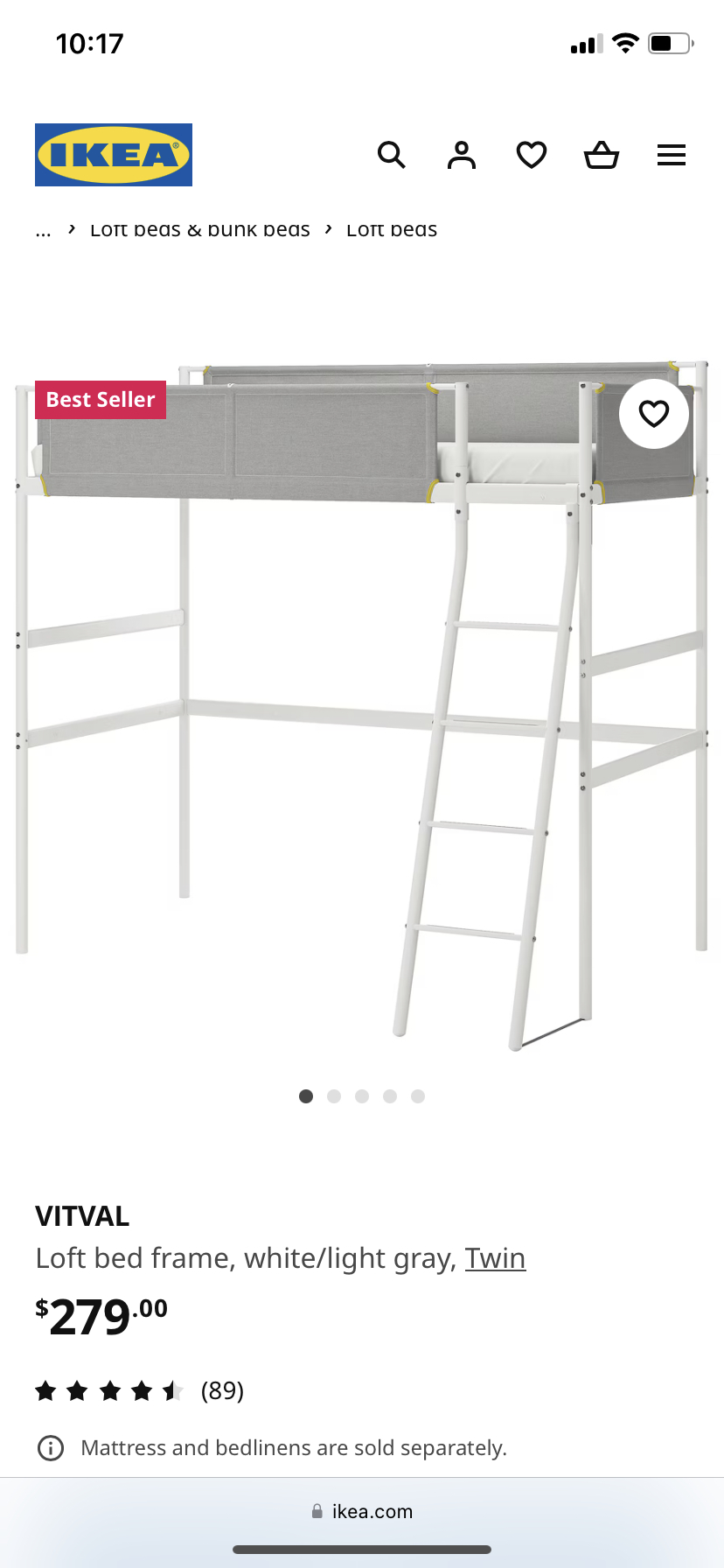724x1568 pixels.
Task: Open the account profile icon
Action: tap(462, 156)
